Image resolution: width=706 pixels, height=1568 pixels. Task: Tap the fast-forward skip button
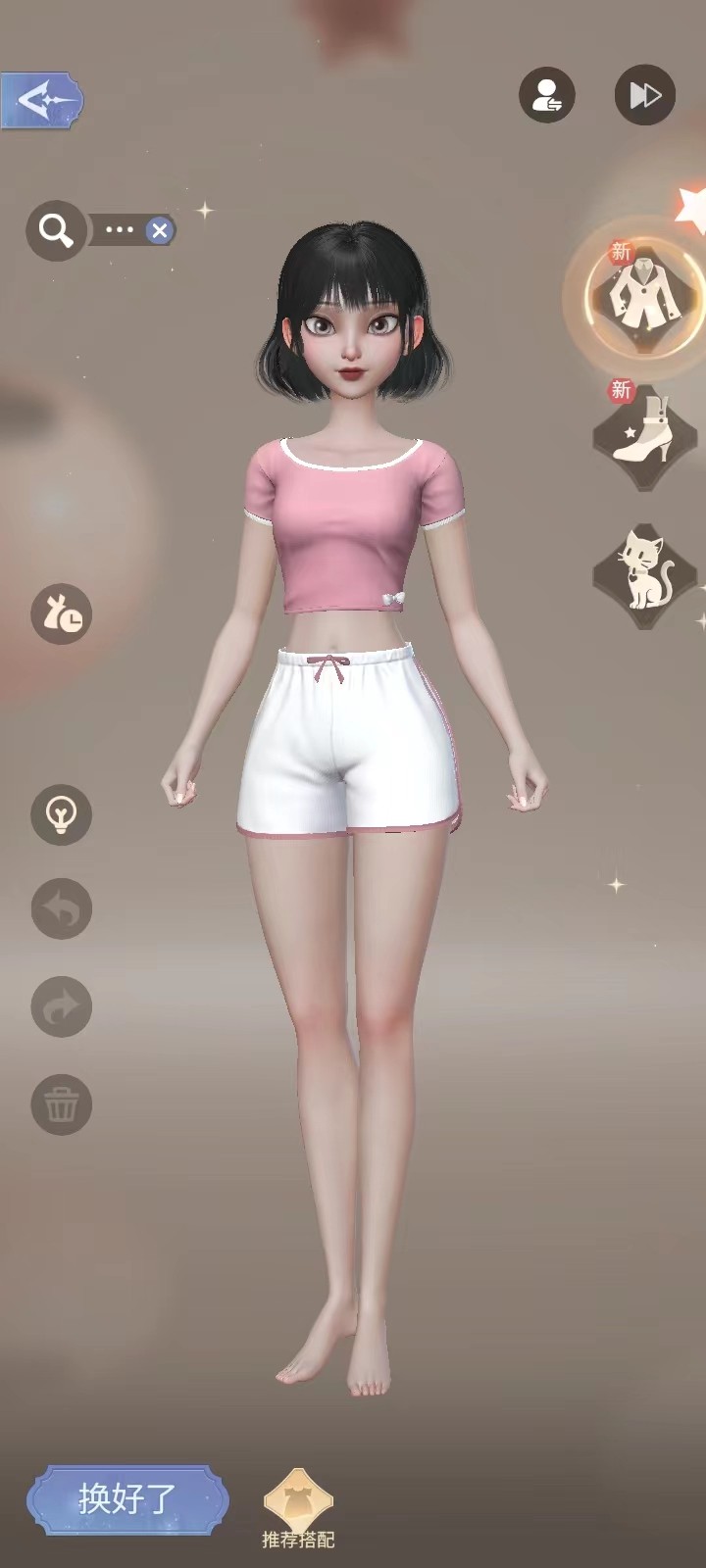tap(644, 95)
